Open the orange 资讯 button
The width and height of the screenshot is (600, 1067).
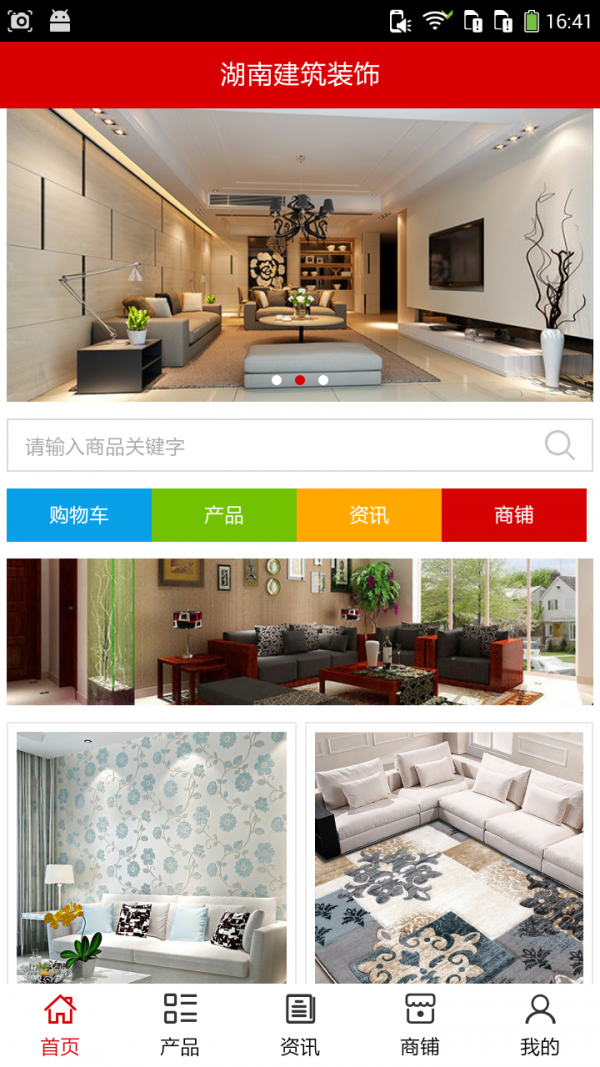tap(369, 515)
